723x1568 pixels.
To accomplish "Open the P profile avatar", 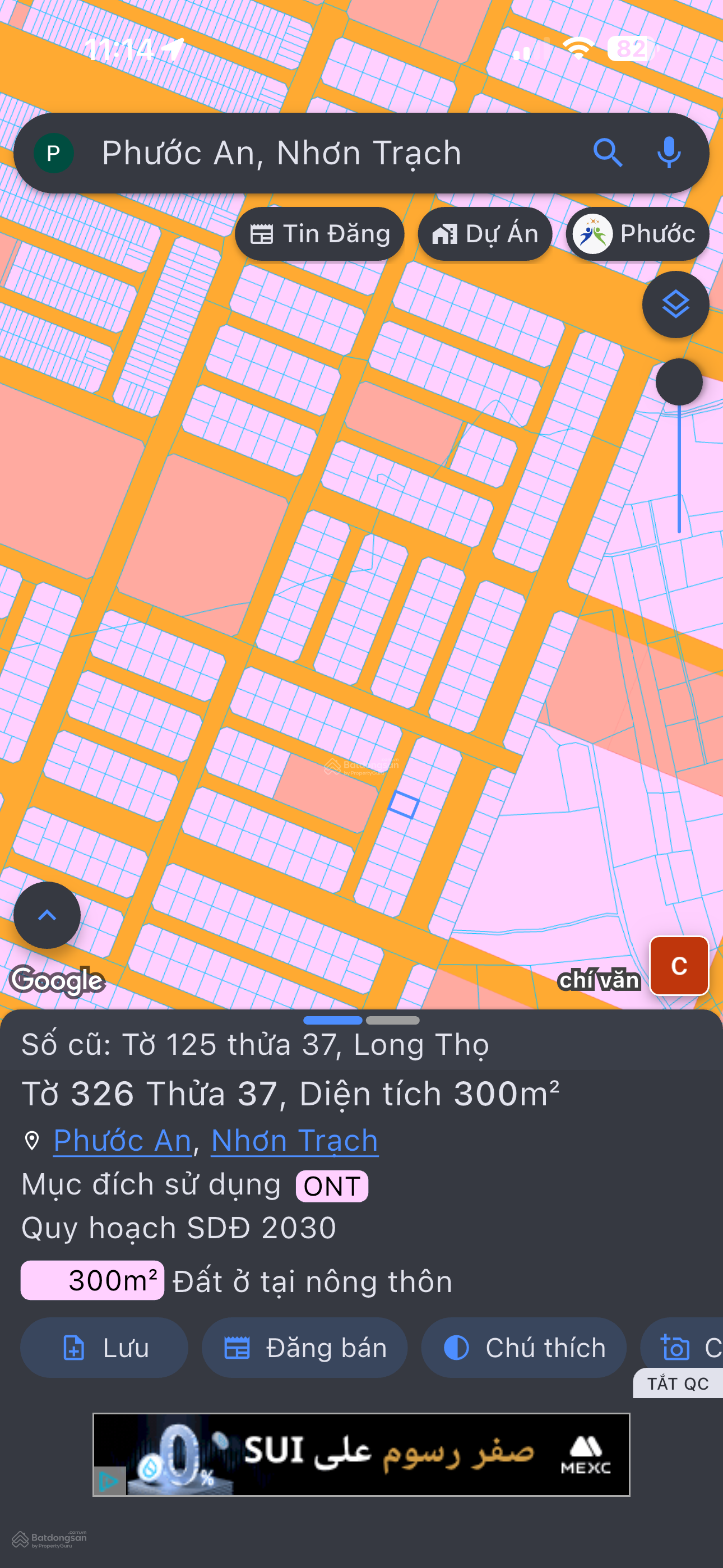I will click(54, 153).
